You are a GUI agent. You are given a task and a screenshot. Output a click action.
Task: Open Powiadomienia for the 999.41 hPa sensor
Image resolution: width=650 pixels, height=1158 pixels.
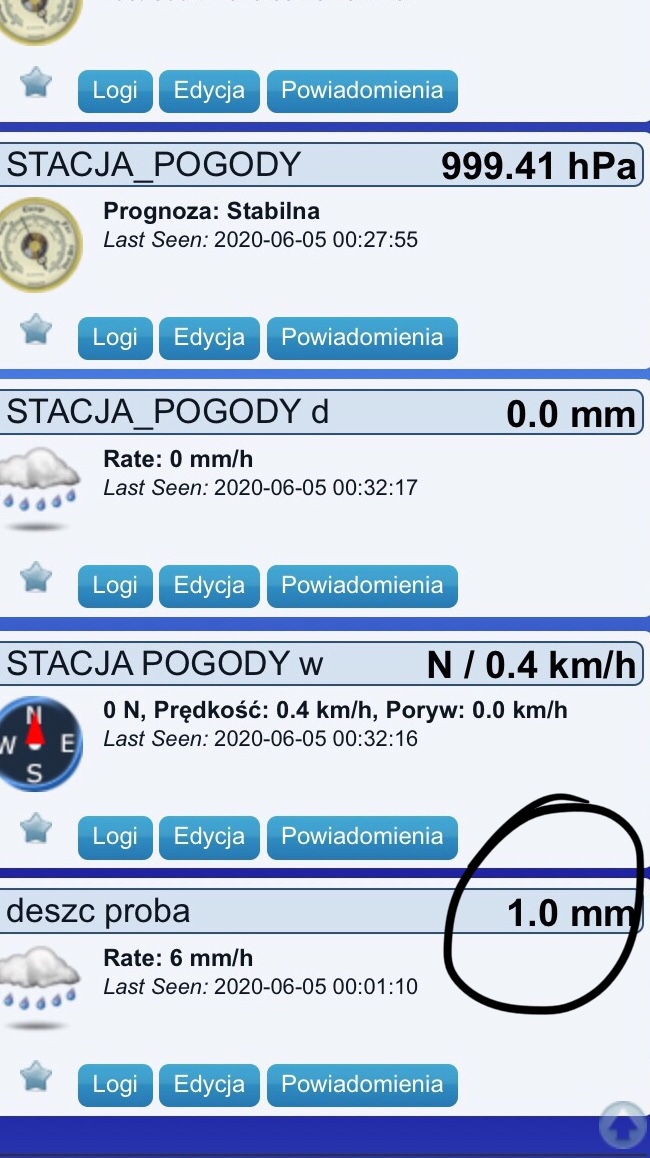[x=362, y=338]
